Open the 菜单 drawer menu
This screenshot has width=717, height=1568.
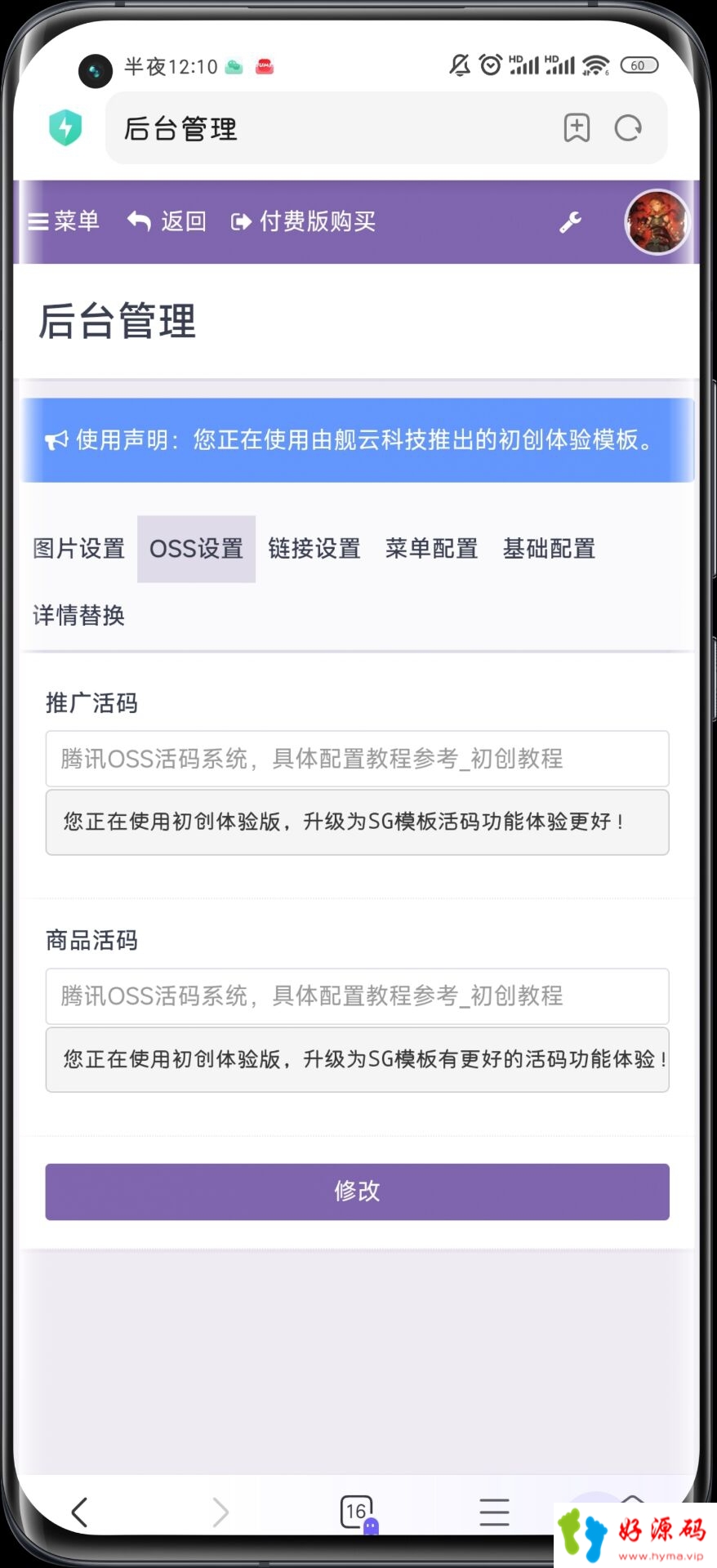point(64,221)
